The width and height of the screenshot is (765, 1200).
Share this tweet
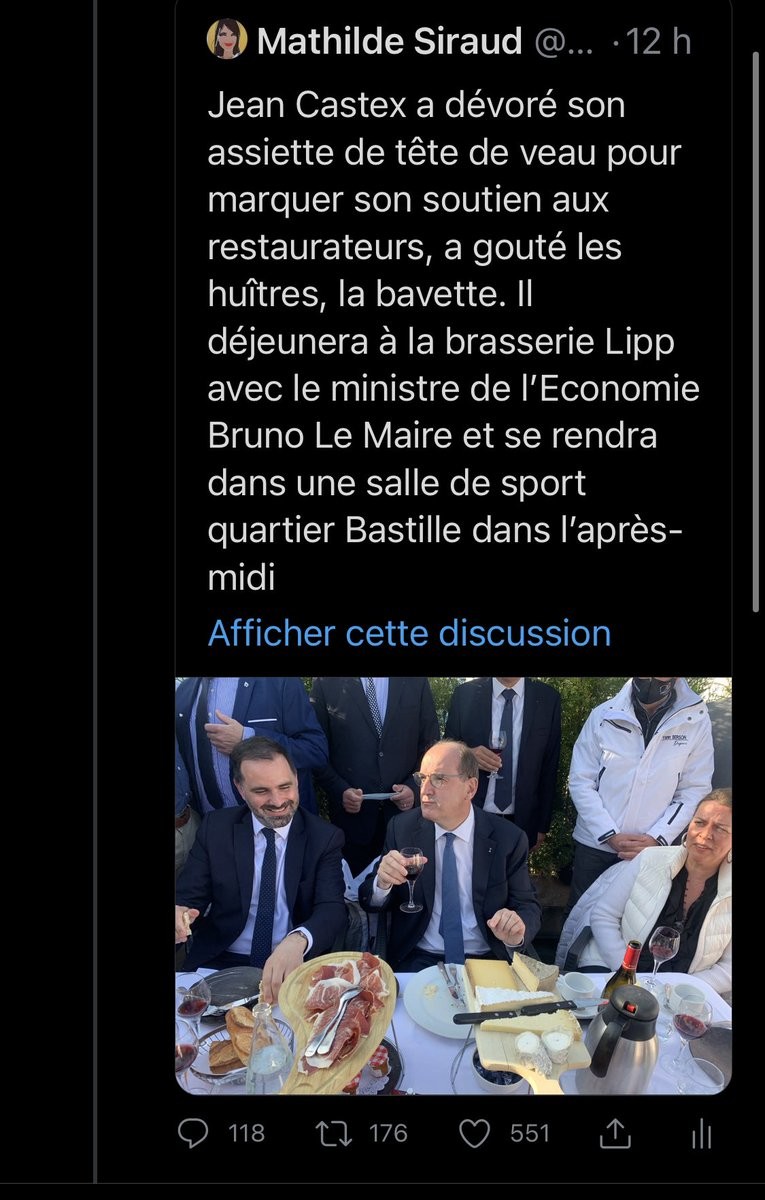point(615,1132)
